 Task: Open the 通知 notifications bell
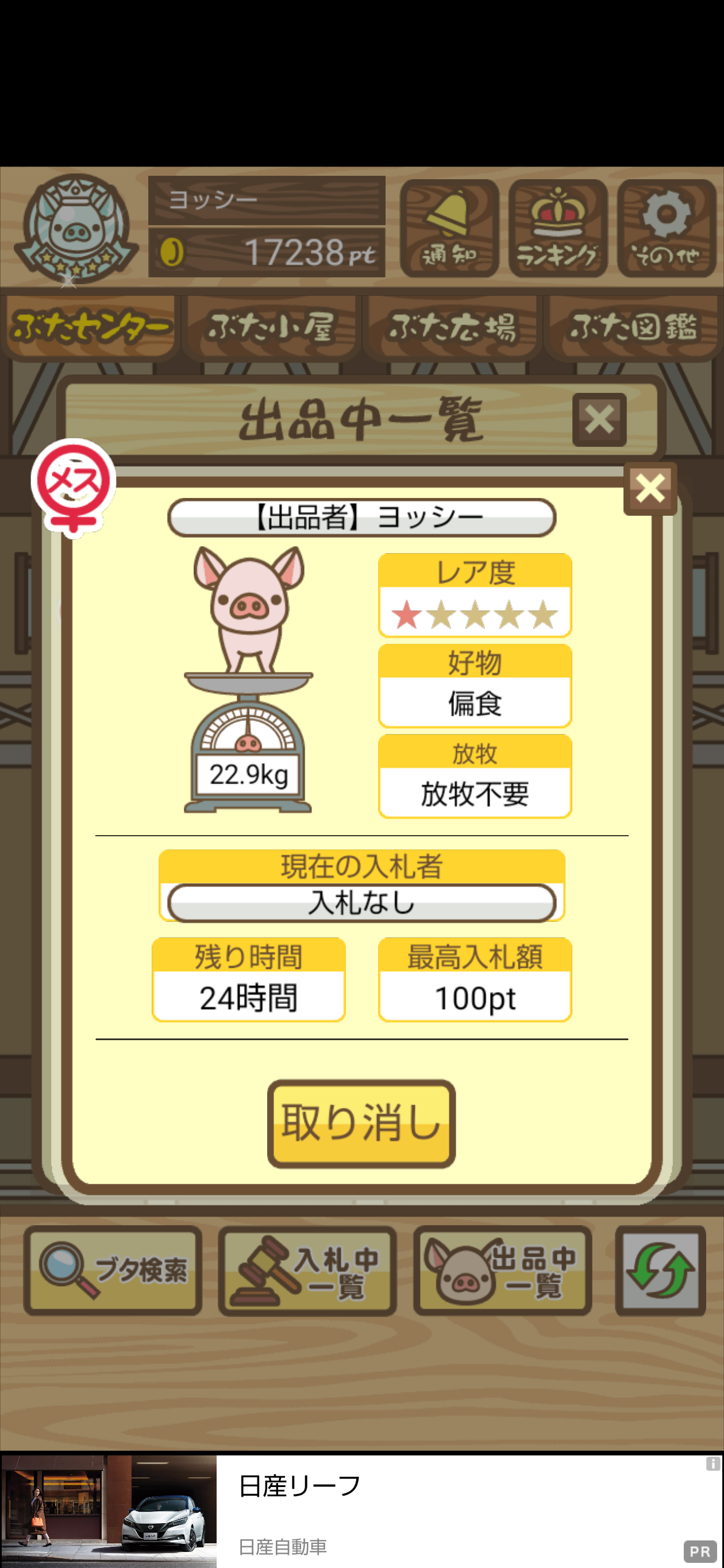449,228
